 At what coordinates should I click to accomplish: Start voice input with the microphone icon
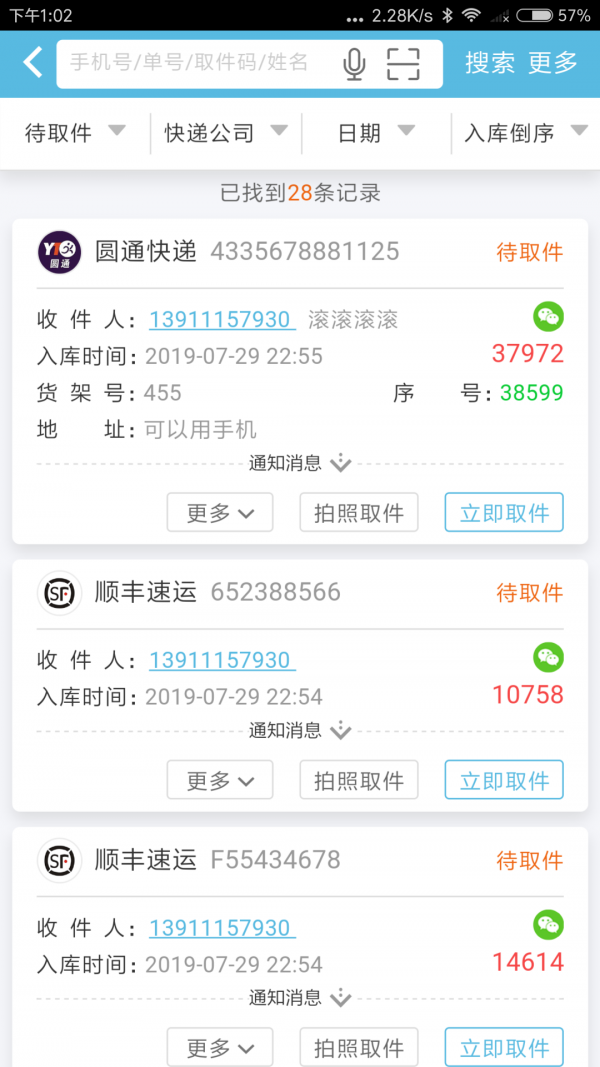(354, 64)
